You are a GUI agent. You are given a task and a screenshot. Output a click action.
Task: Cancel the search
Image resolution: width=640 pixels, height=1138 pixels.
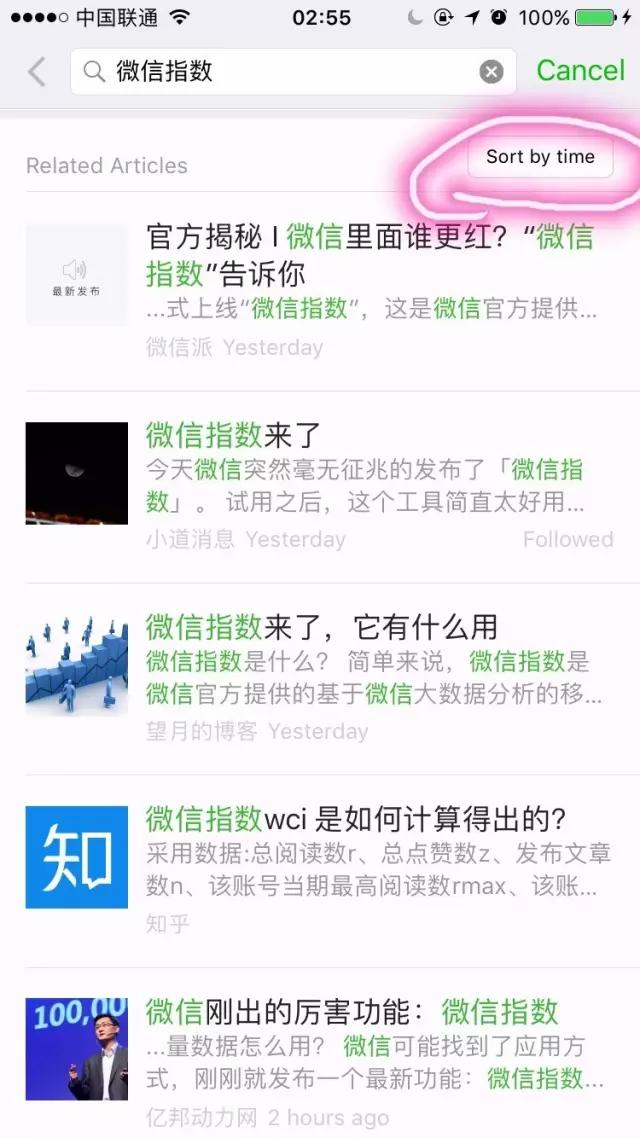coord(580,71)
